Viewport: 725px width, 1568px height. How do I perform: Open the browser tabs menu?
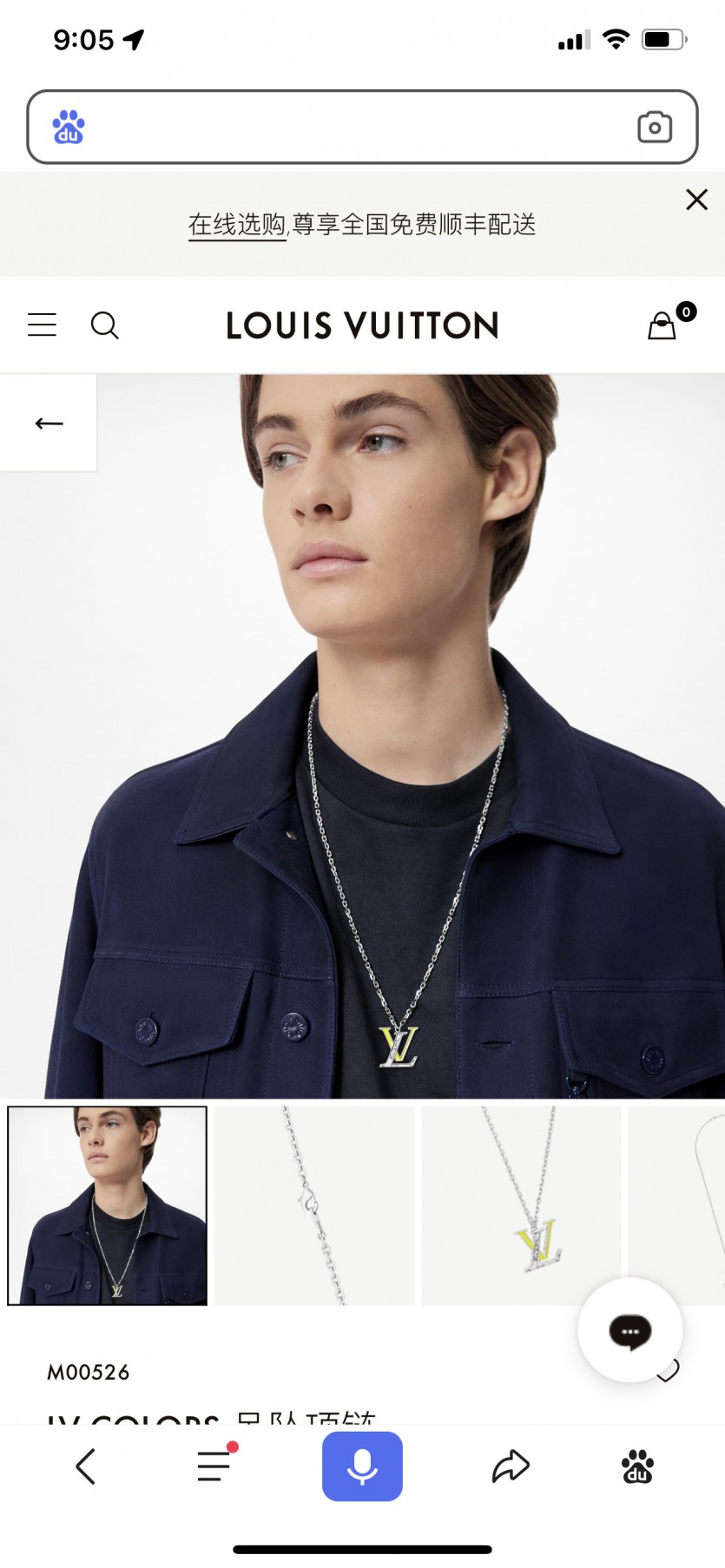point(214,1466)
